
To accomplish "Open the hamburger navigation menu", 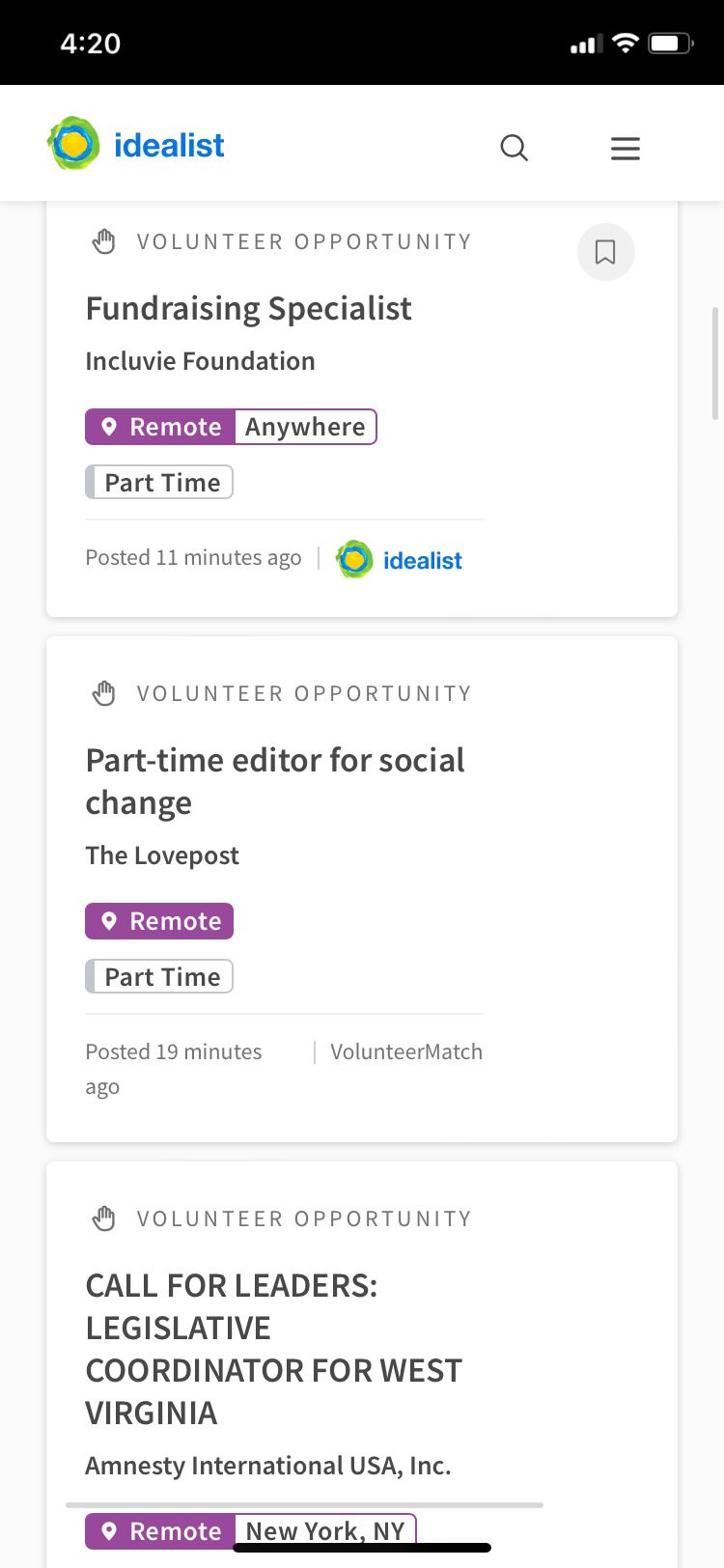I will tap(625, 148).
